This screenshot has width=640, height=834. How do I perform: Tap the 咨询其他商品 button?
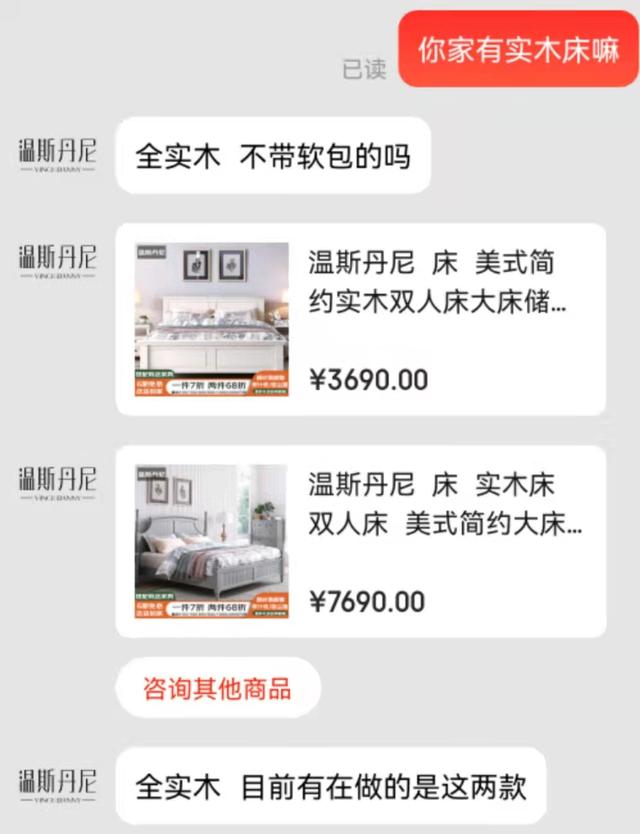point(217,688)
